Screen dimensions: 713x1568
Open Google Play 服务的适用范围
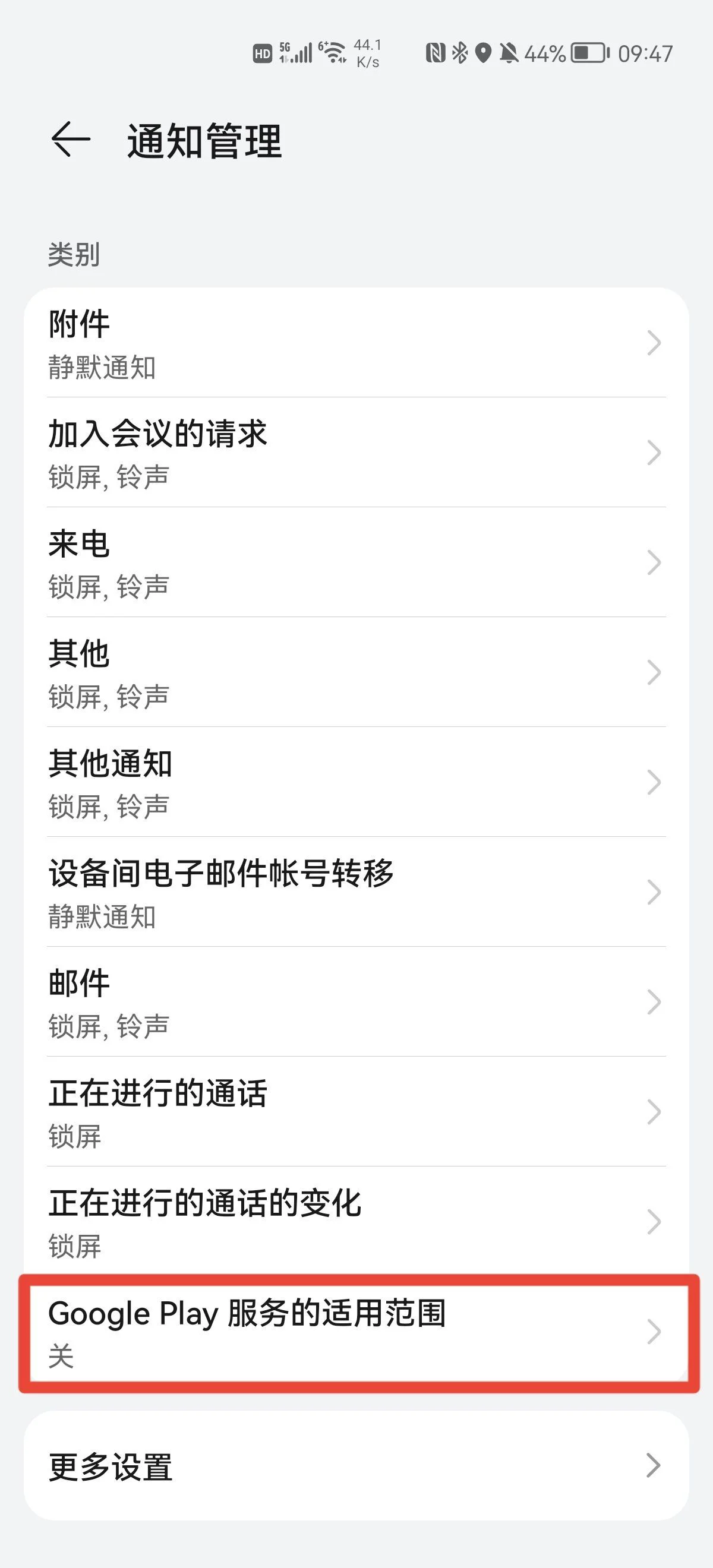coord(356,1332)
